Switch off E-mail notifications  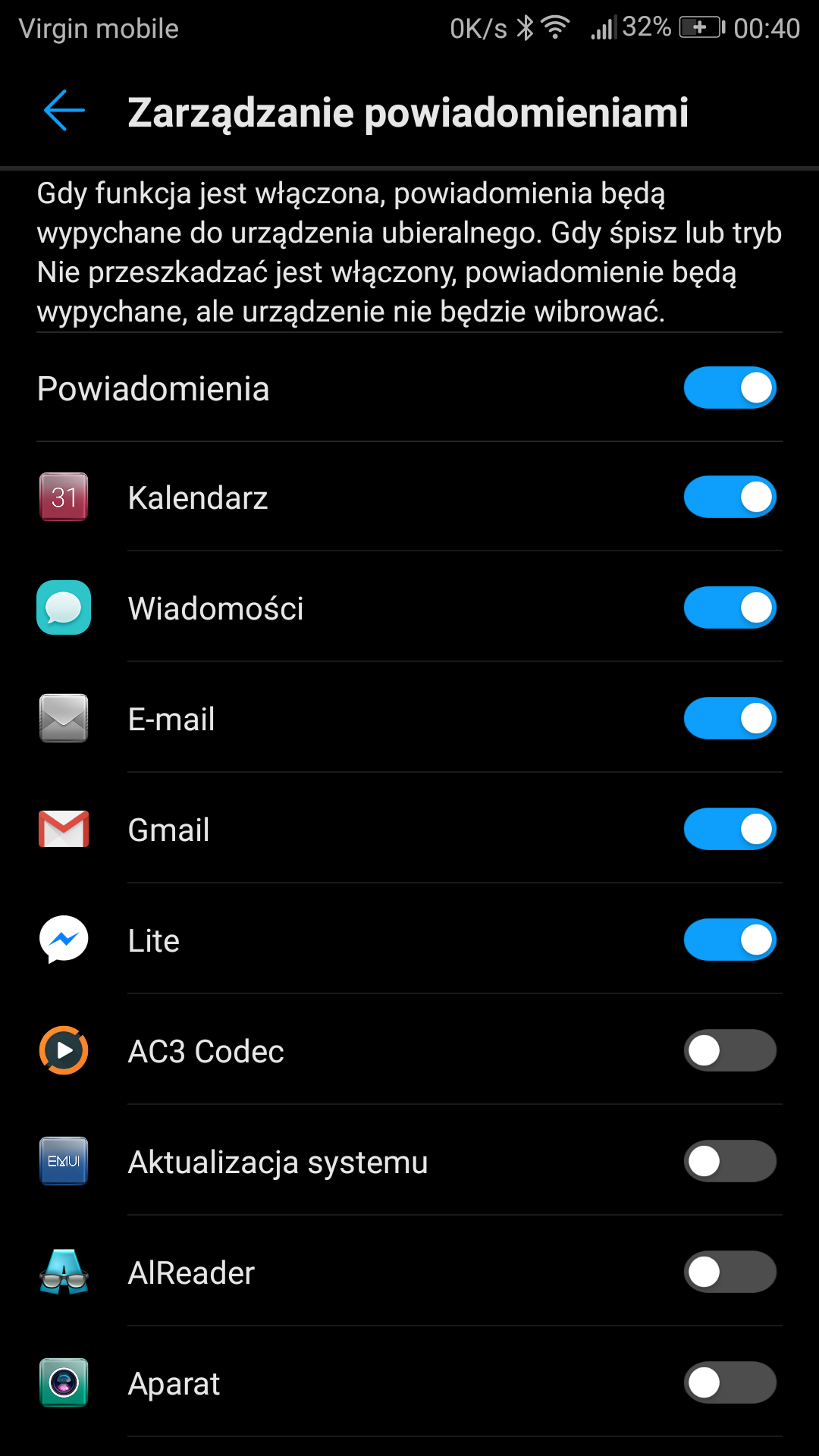pyautogui.click(x=730, y=719)
